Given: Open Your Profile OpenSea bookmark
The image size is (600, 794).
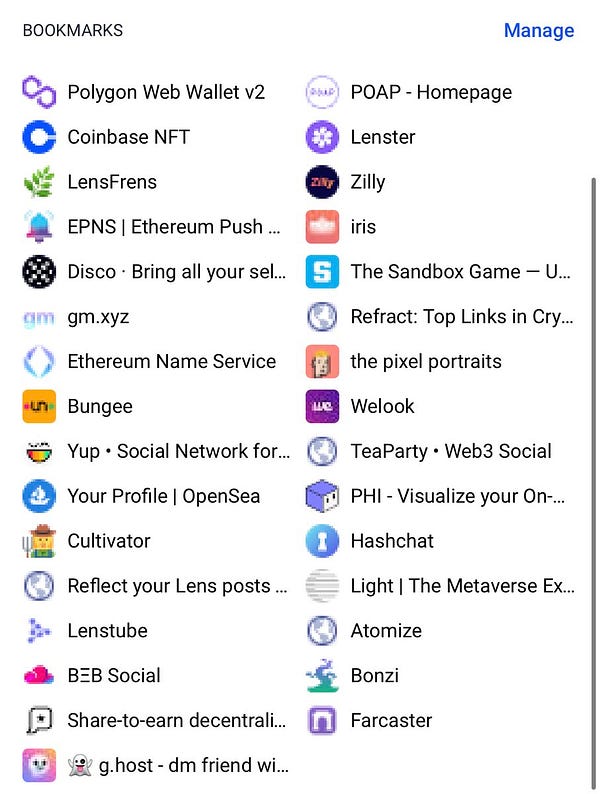Looking at the screenshot, I should pyautogui.click(x=163, y=496).
